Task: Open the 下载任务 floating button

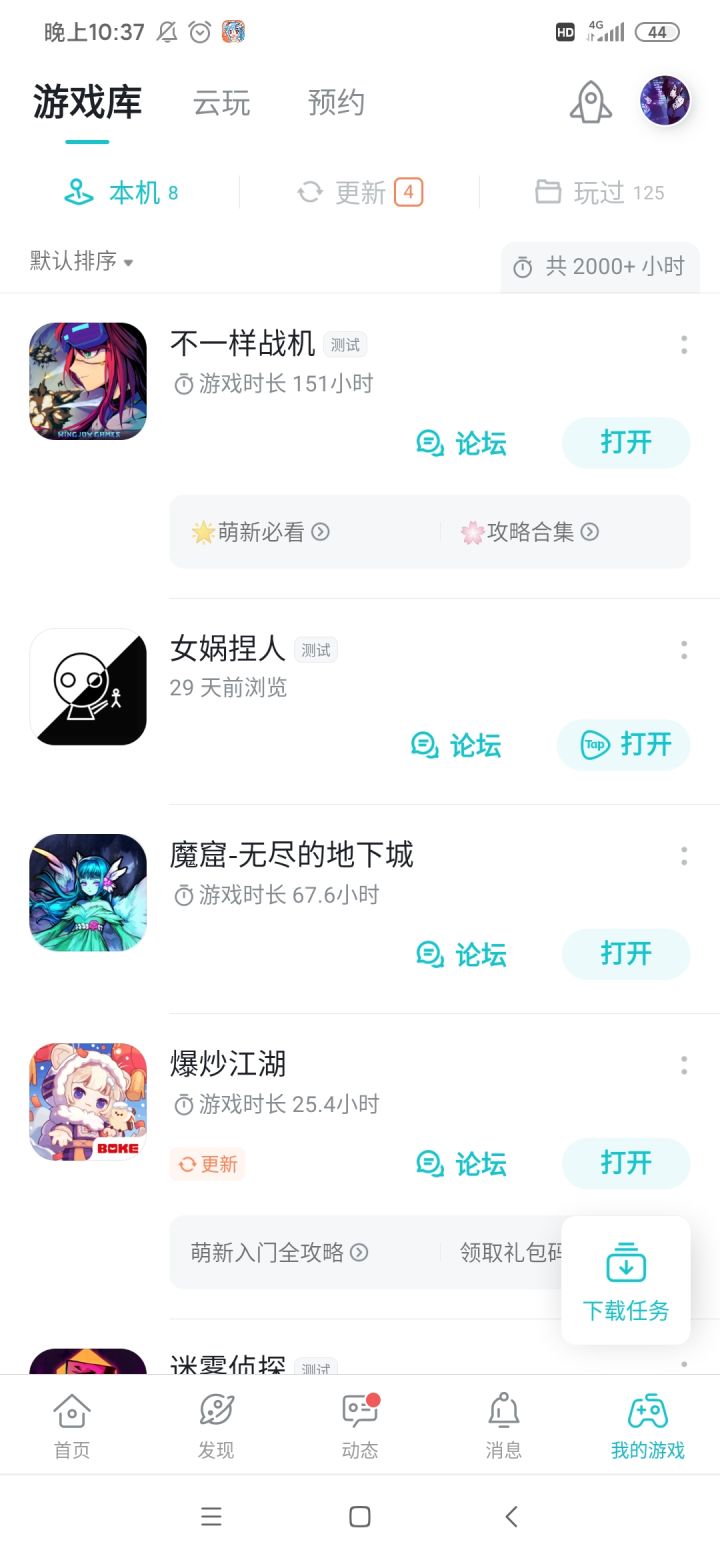Action: (626, 1280)
